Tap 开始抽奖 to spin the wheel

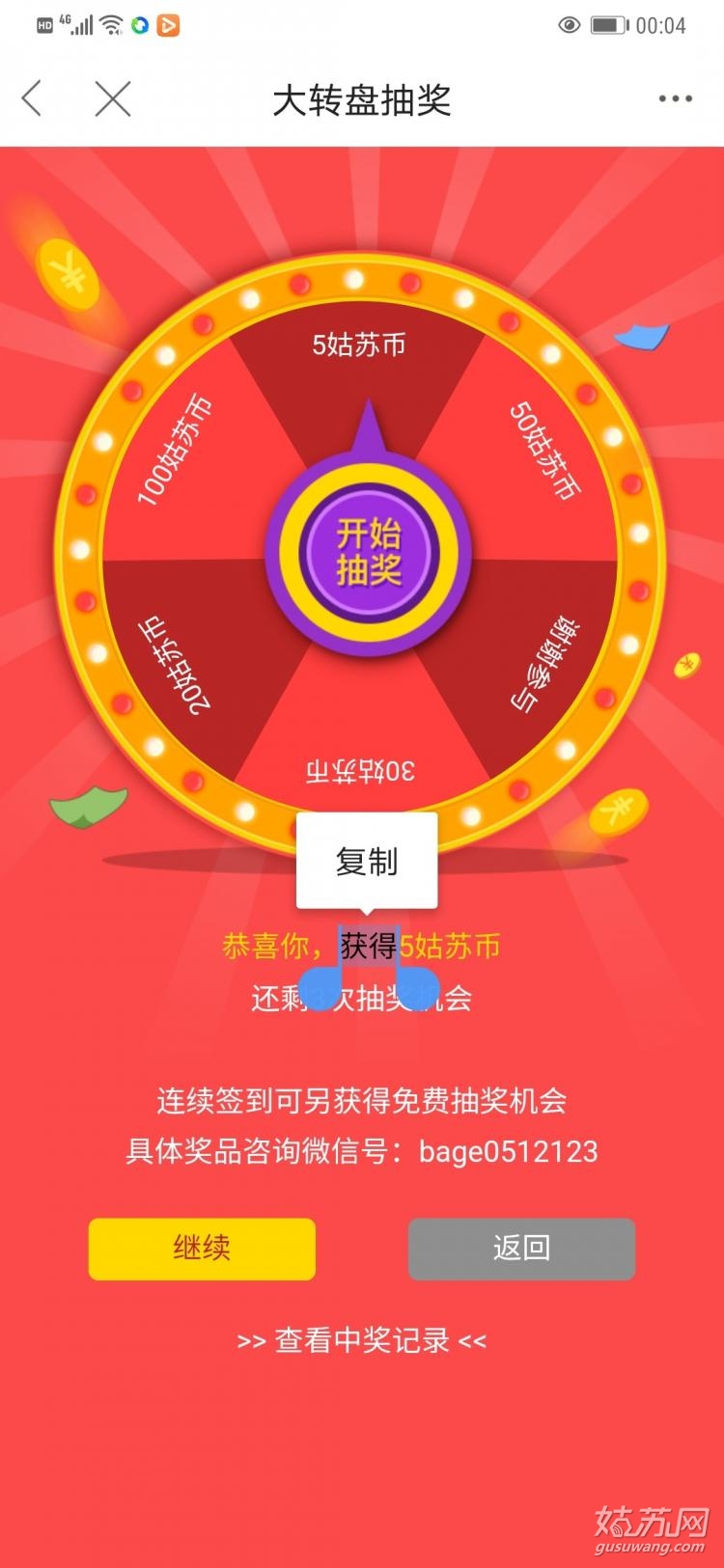368,553
